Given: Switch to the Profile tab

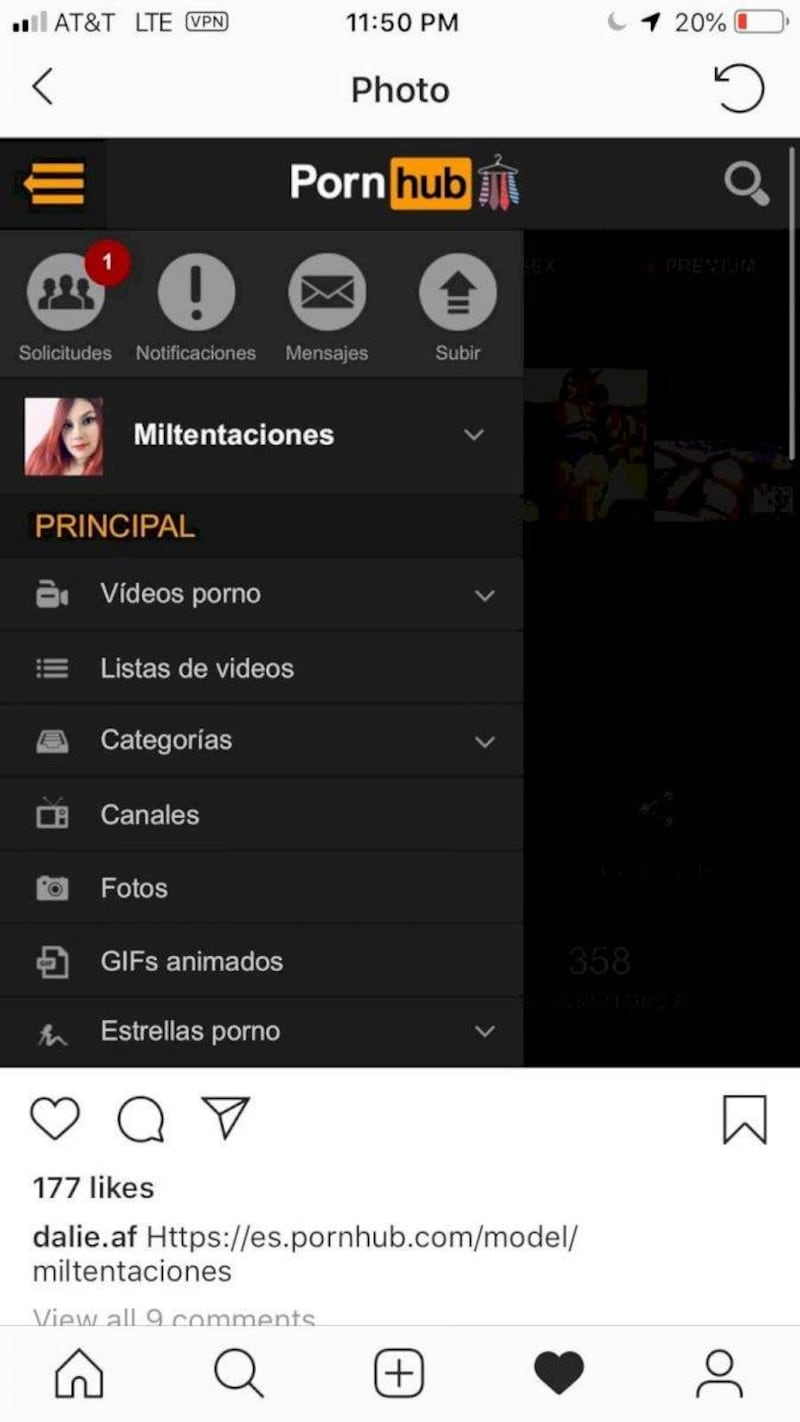Looking at the screenshot, I should pyautogui.click(x=719, y=1374).
